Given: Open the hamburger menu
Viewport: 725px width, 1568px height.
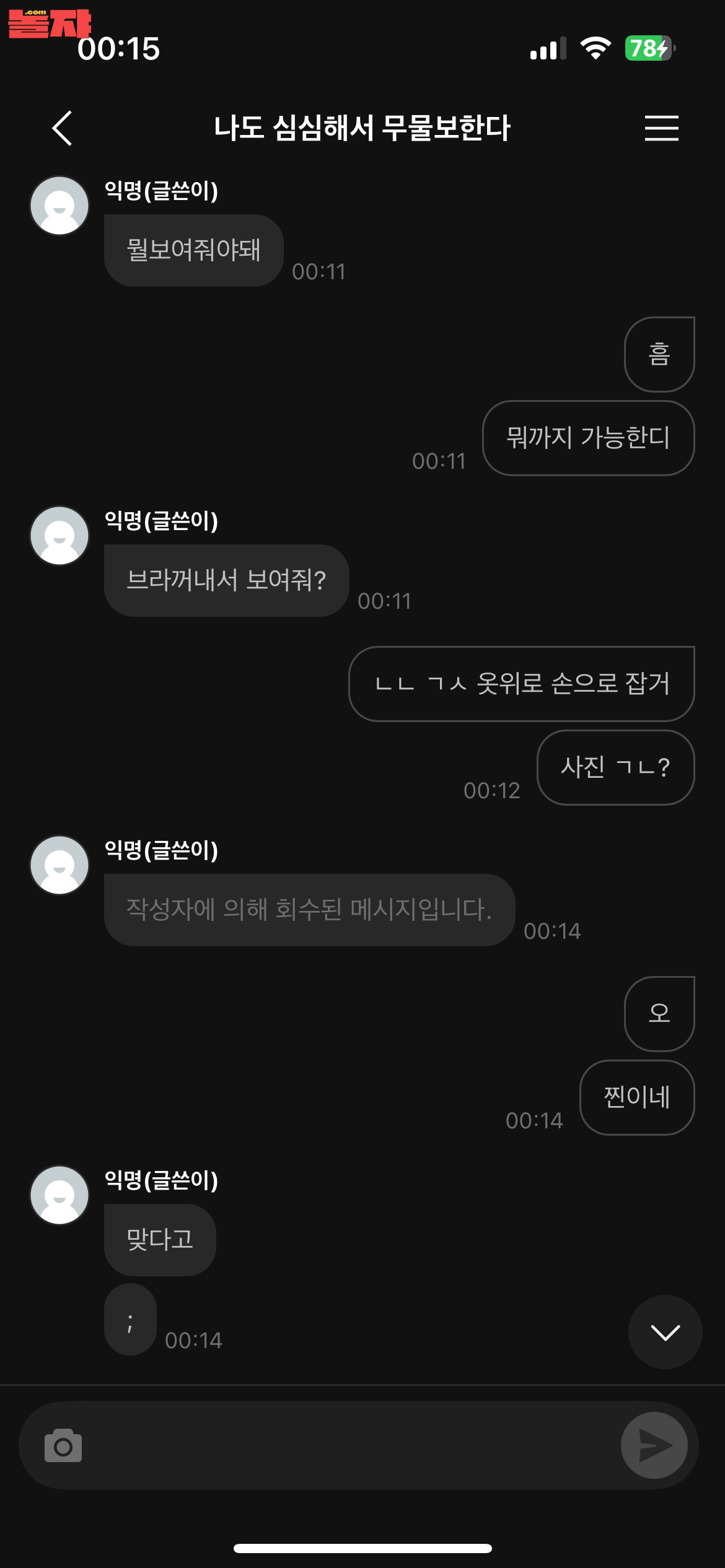Looking at the screenshot, I should click(x=661, y=128).
